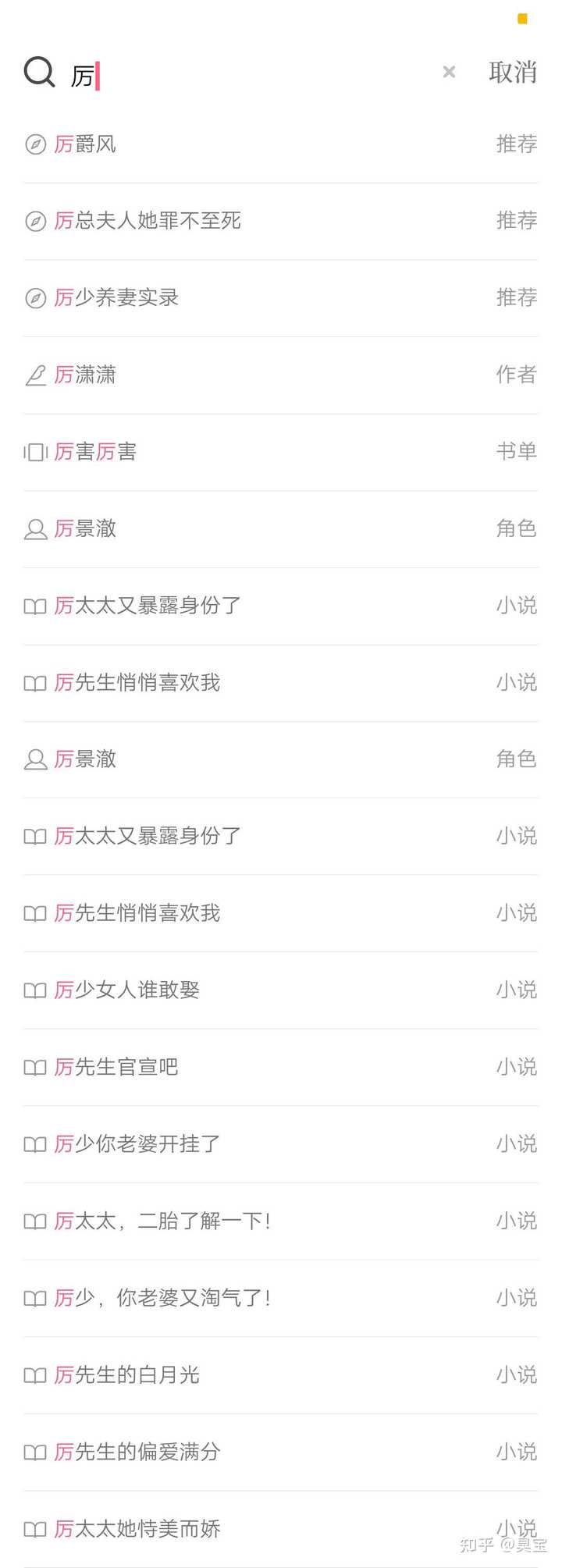The image size is (562, 1568).
Task: Choose the novel 厉太太，二胎了解一下!
Action: [x=162, y=1221]
